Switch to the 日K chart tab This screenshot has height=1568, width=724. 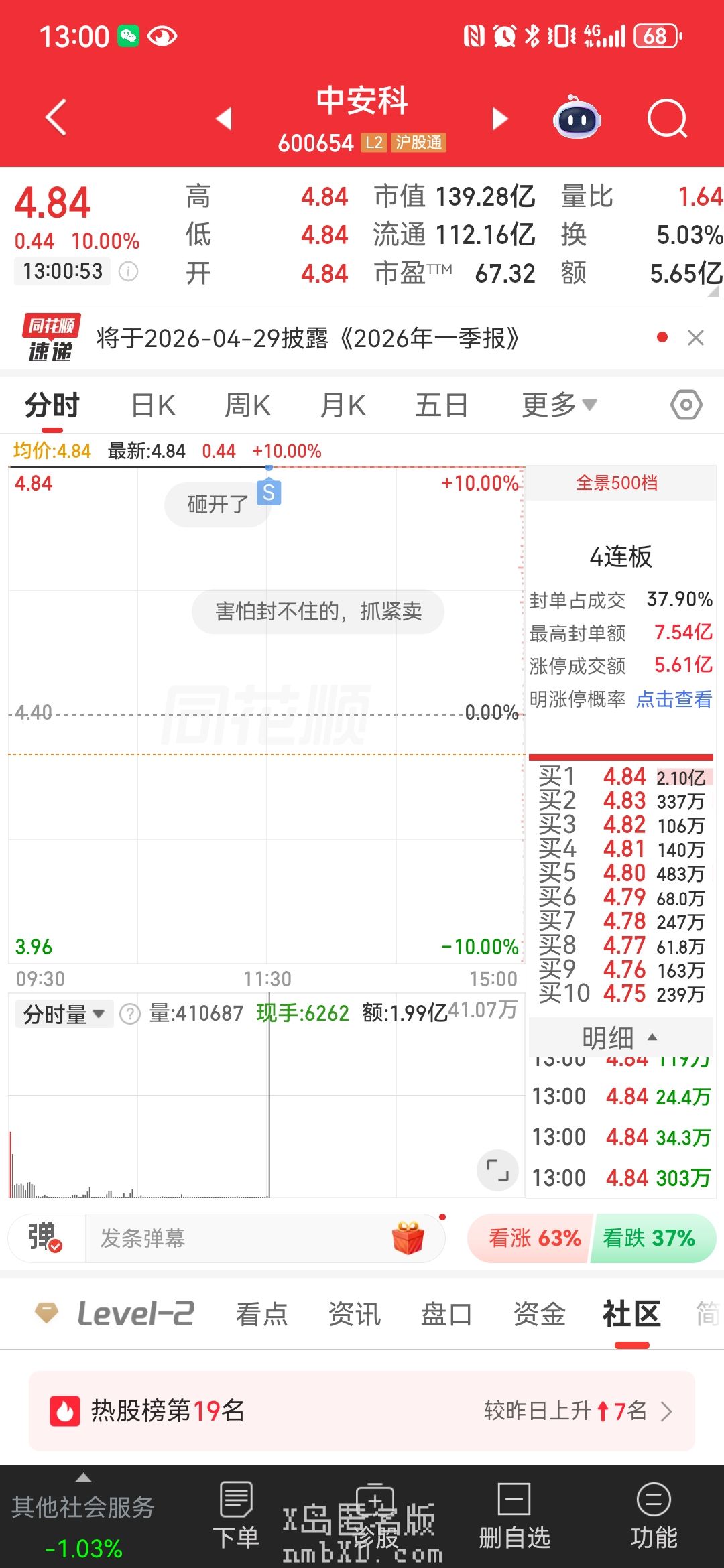[x=154, y=405]
